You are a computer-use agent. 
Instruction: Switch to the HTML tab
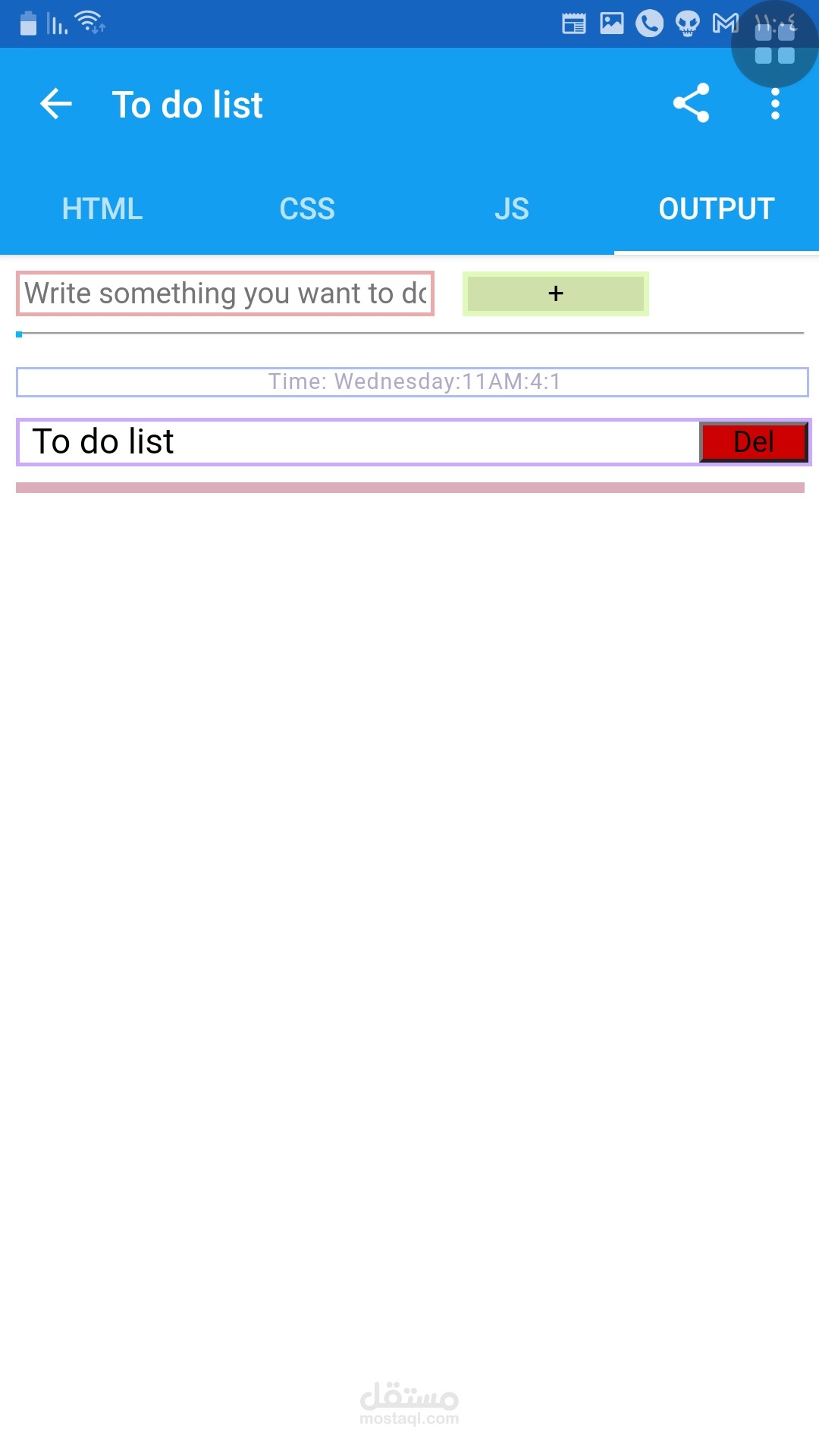click(102, 209)
